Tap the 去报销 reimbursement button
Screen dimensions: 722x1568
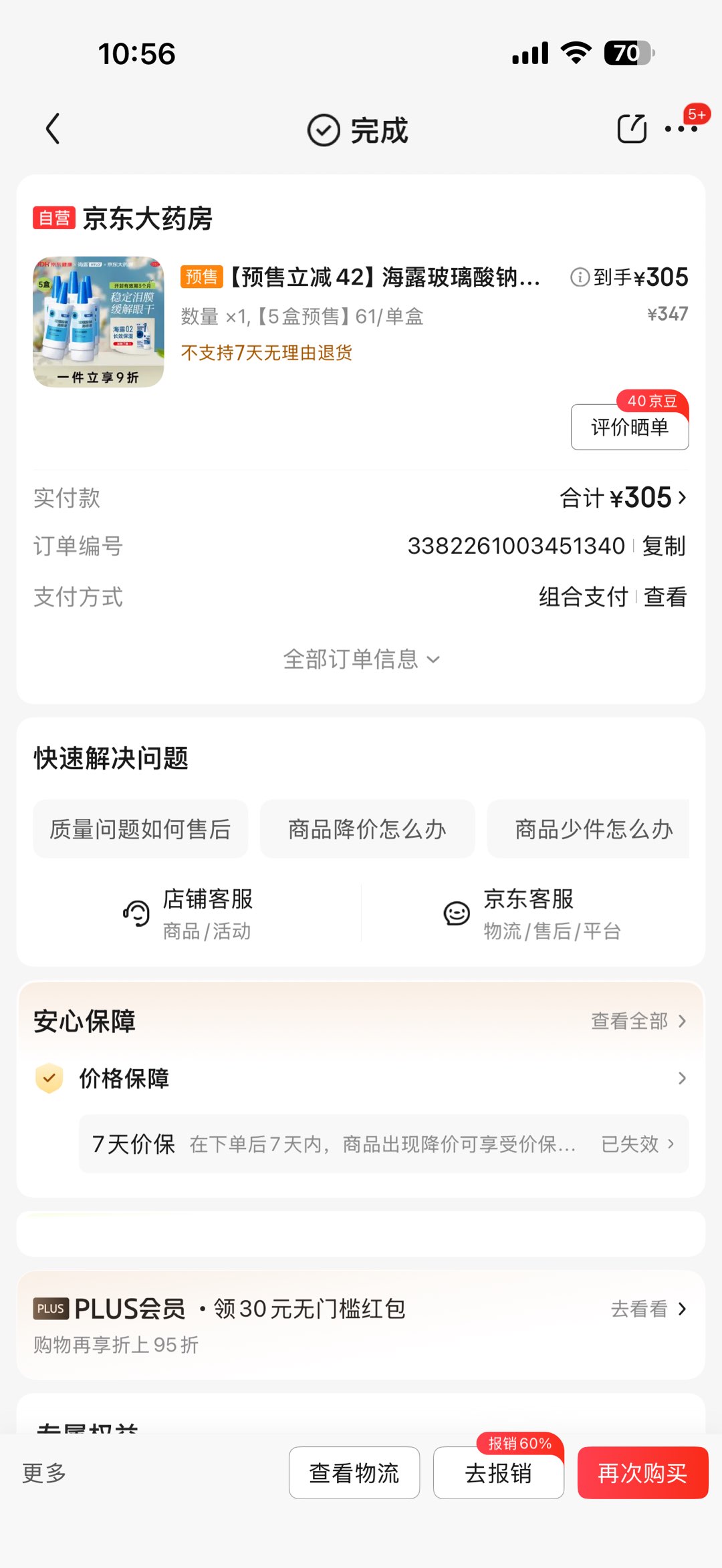pyautogui.click(x=498, y=1472)
